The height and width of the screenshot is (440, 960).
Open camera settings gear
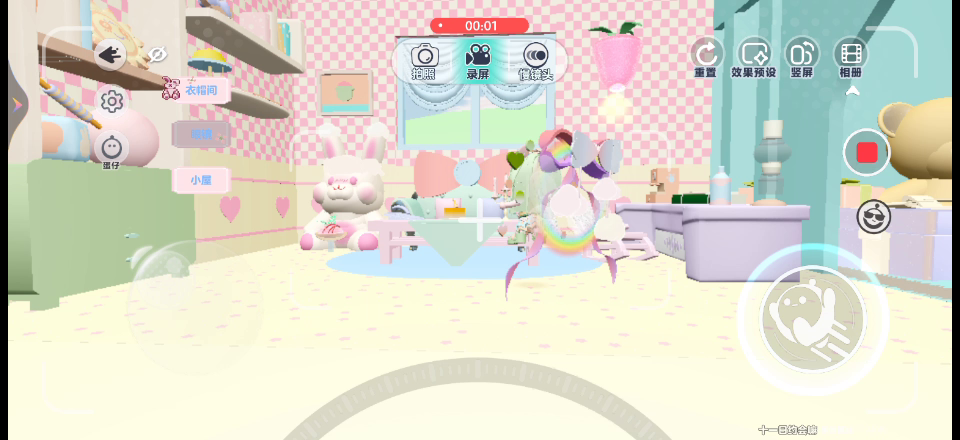tap(112, 101)
